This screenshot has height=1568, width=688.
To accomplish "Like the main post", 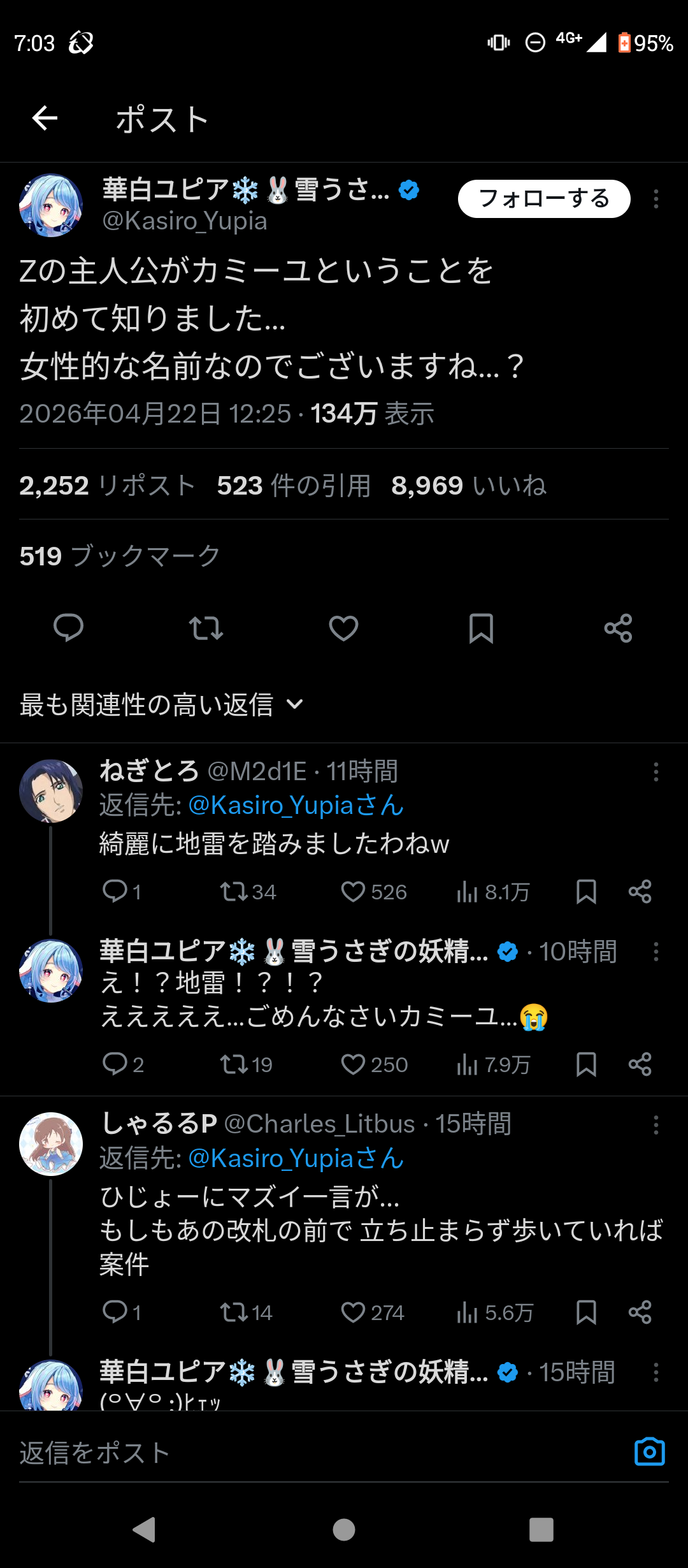I will pos(343,628).
